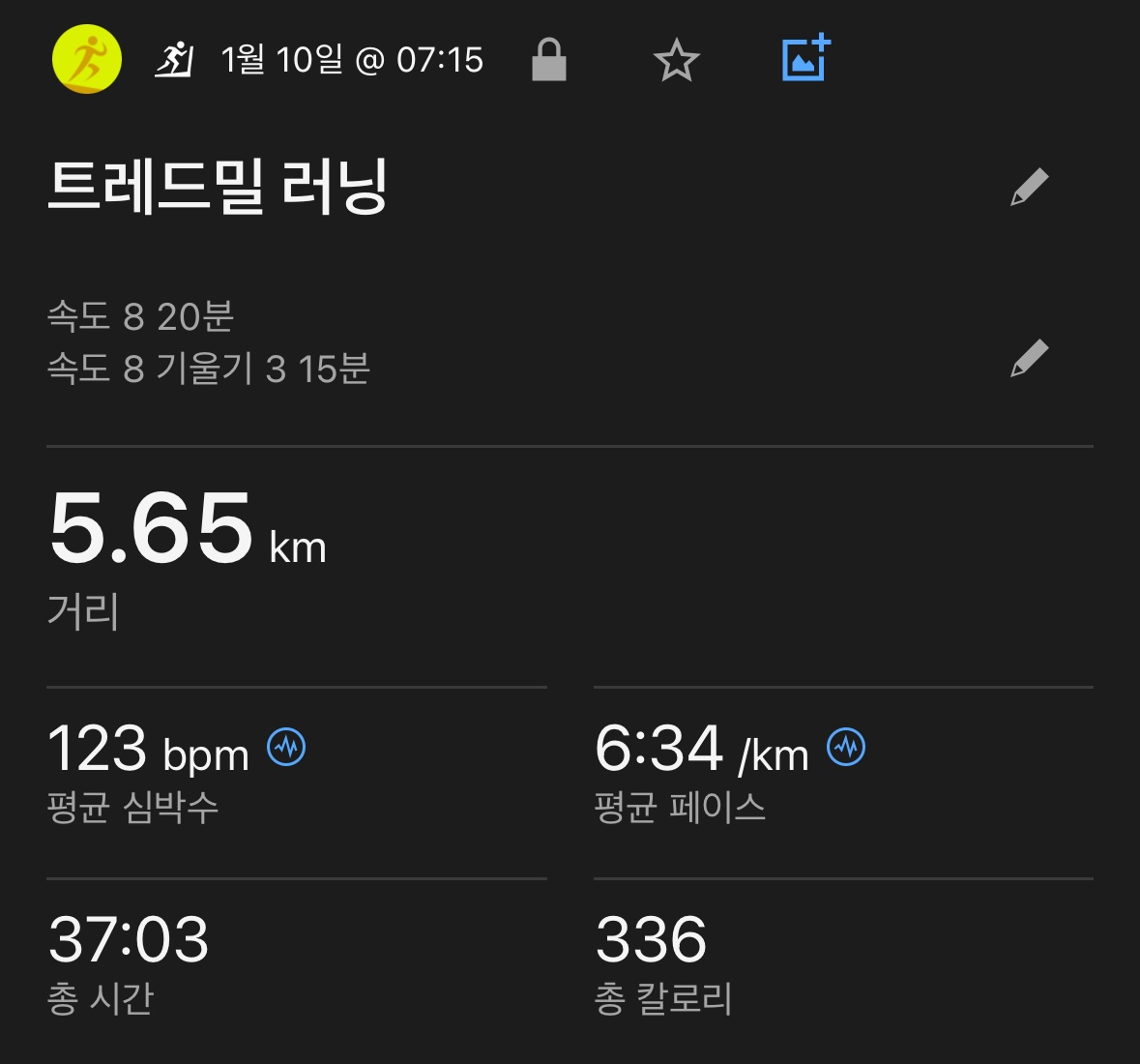1140x1064 pixels.
Task: Open the privacy lock setting
Action: tap(549, 60)
